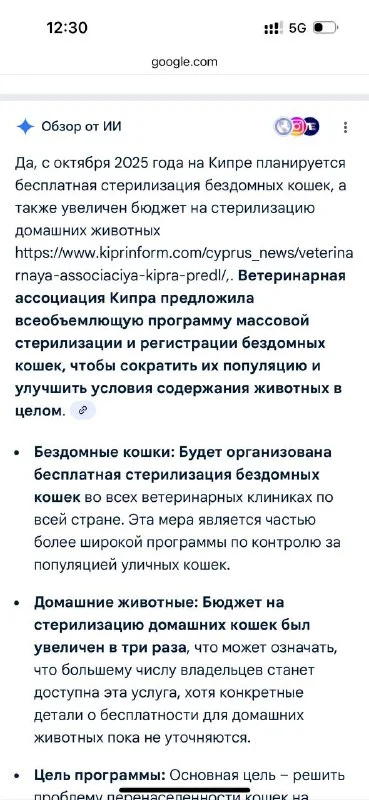Open the overview's source icons cluster

point(297,127)
